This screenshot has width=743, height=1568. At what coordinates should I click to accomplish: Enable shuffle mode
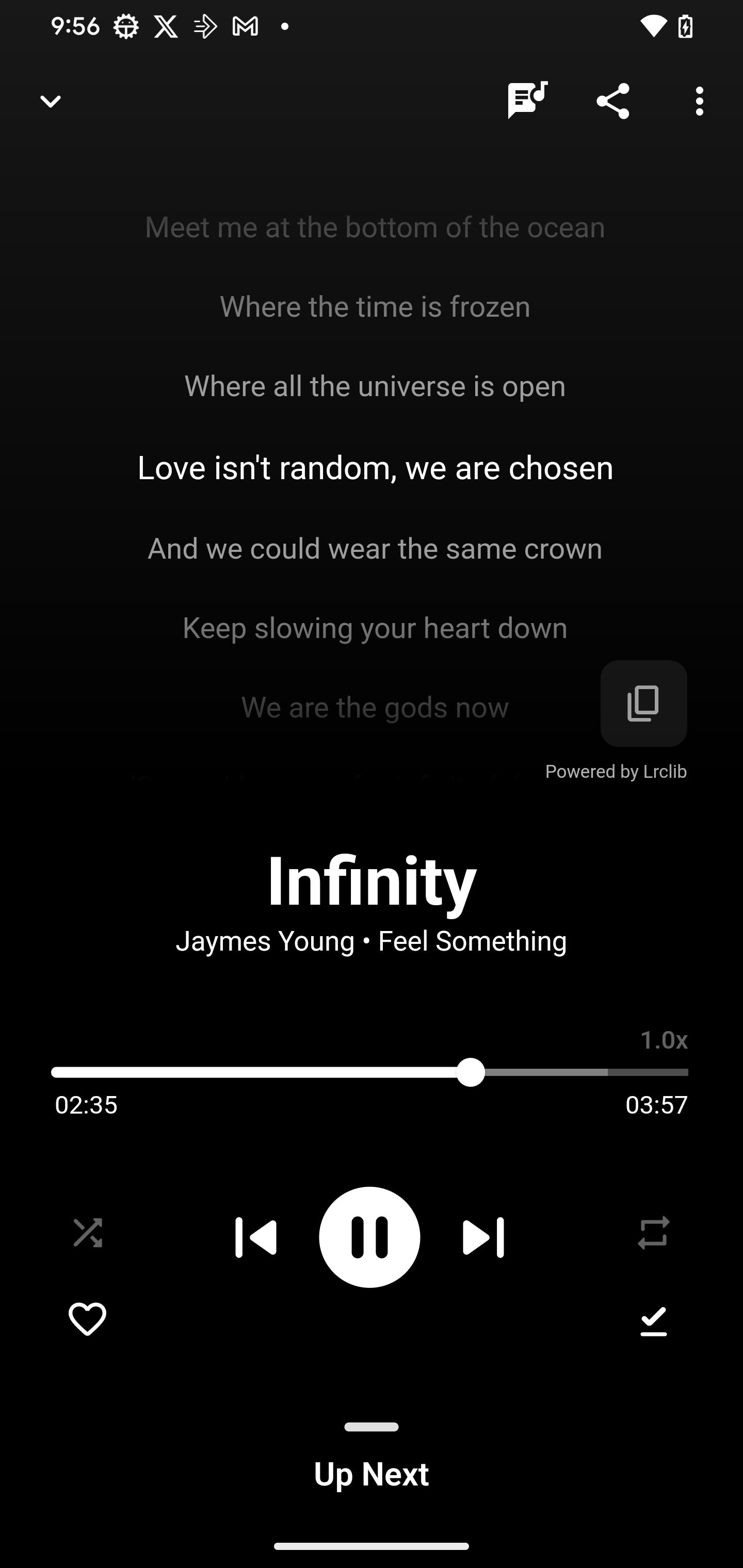tap(88, 1233)
